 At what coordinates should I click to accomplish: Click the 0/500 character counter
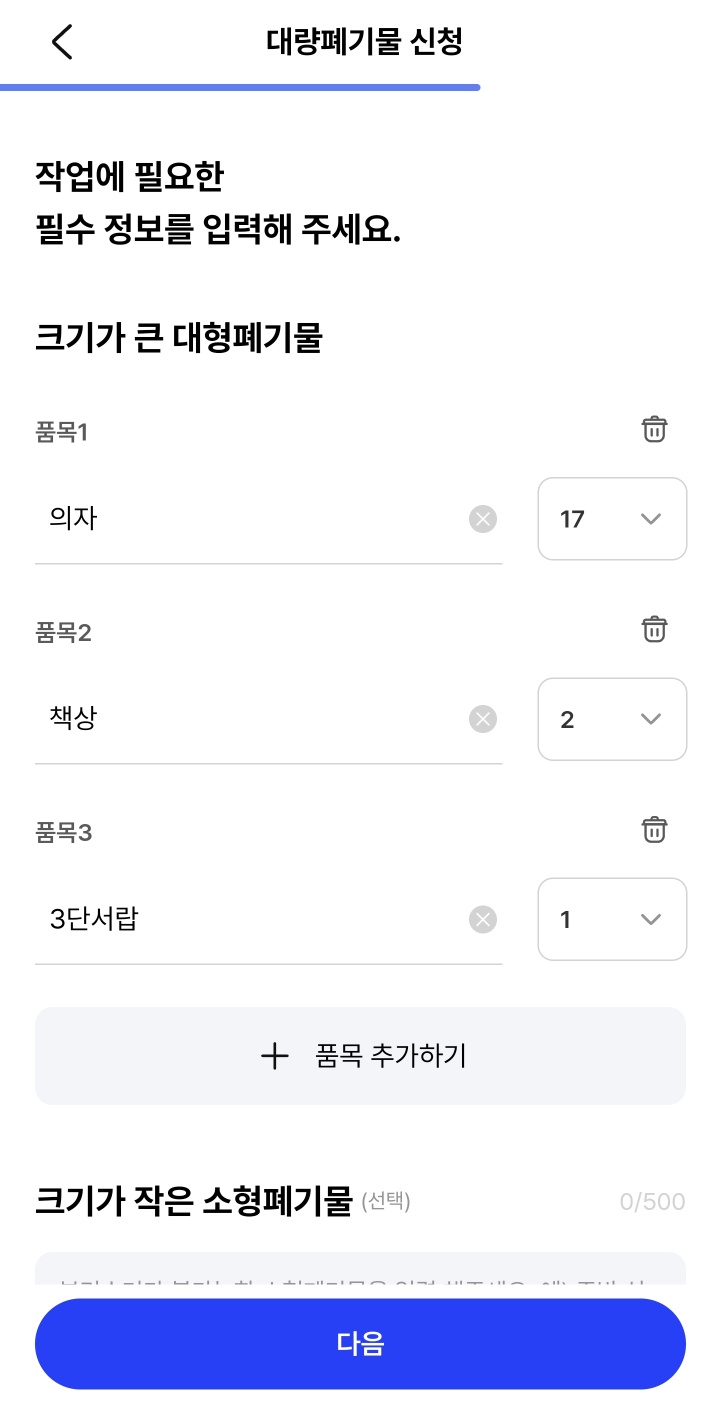click(x=654, y=1201)
